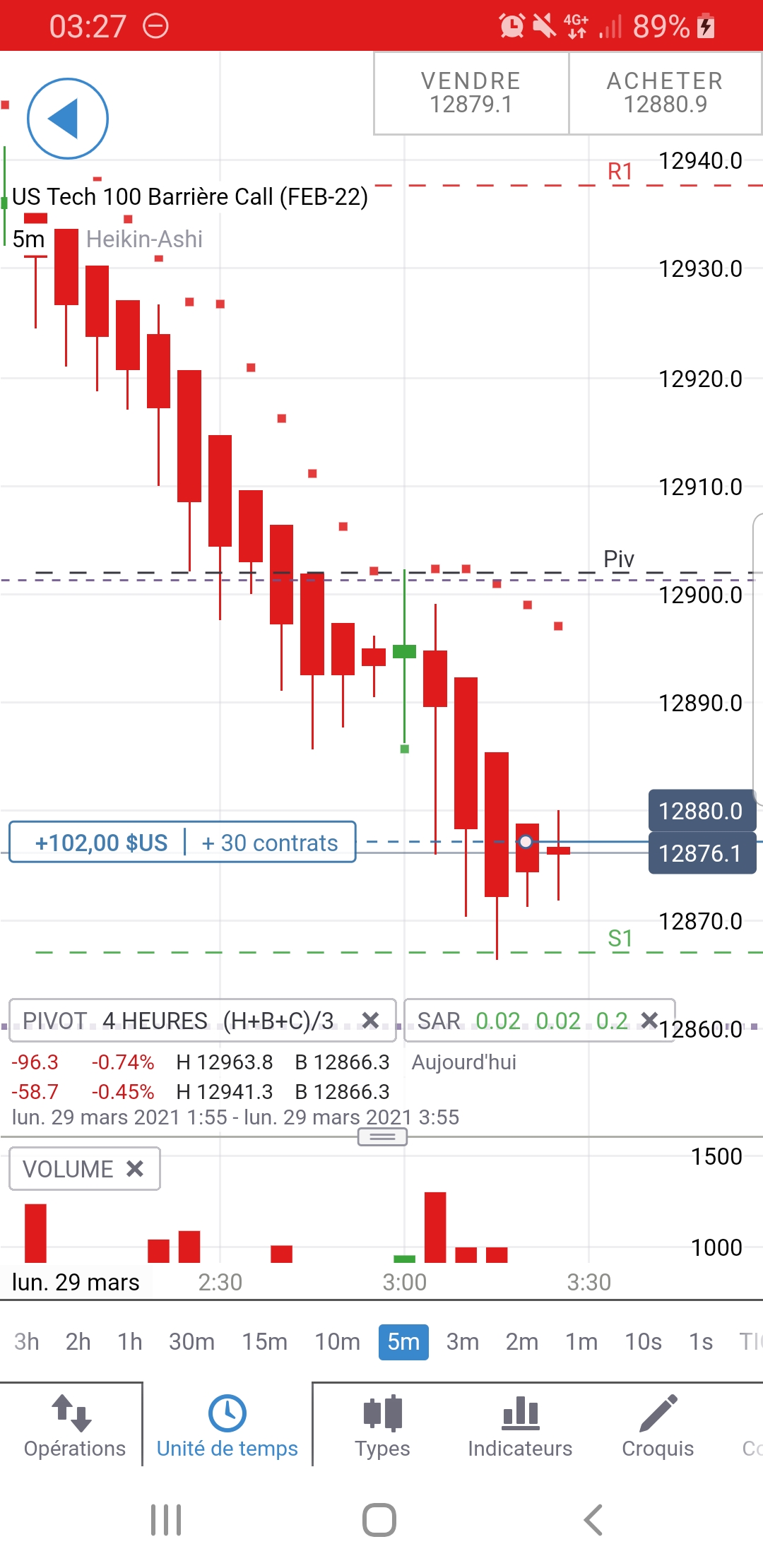Close the VOLUME panel
Viewport: 763px width, 1568px height.
135,1169
